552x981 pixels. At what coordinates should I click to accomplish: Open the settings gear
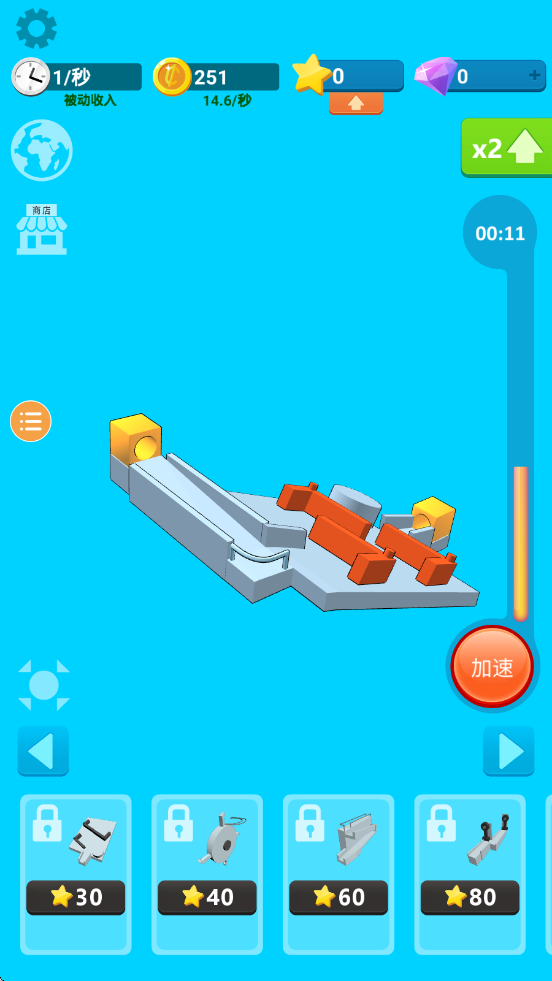tap(36, 29)
